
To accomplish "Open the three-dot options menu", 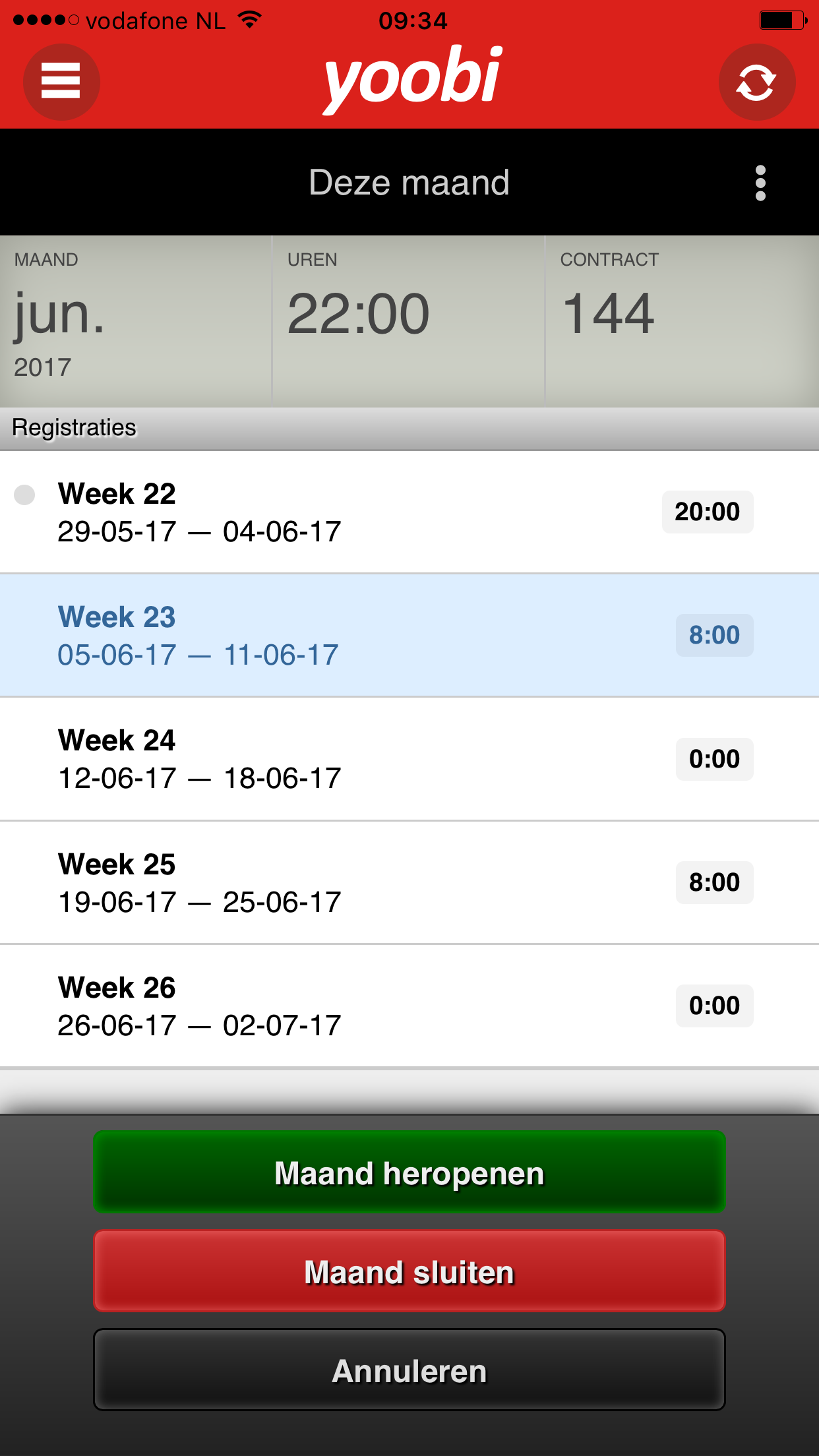I will click(x=760, y=183).
